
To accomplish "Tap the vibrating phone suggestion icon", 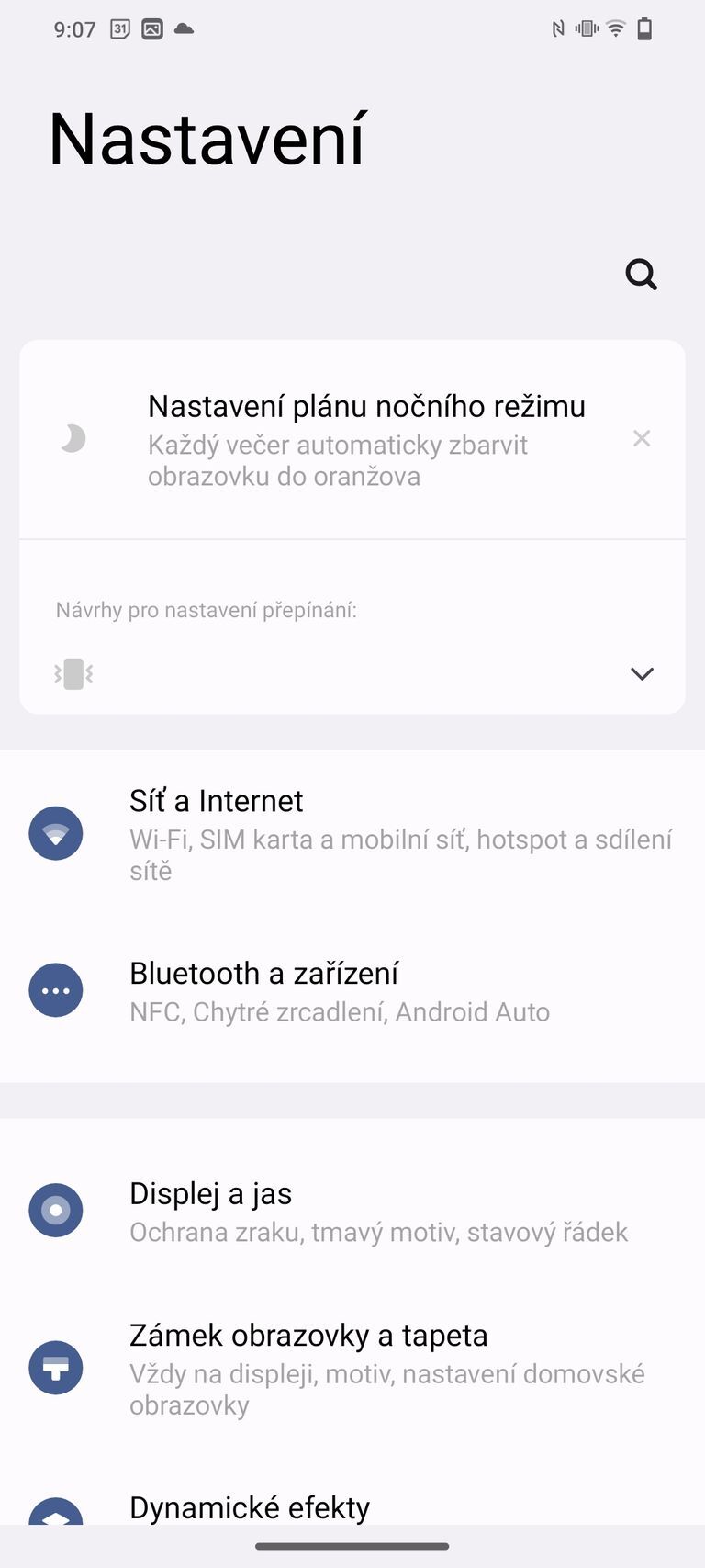I will tap(73, 673).
